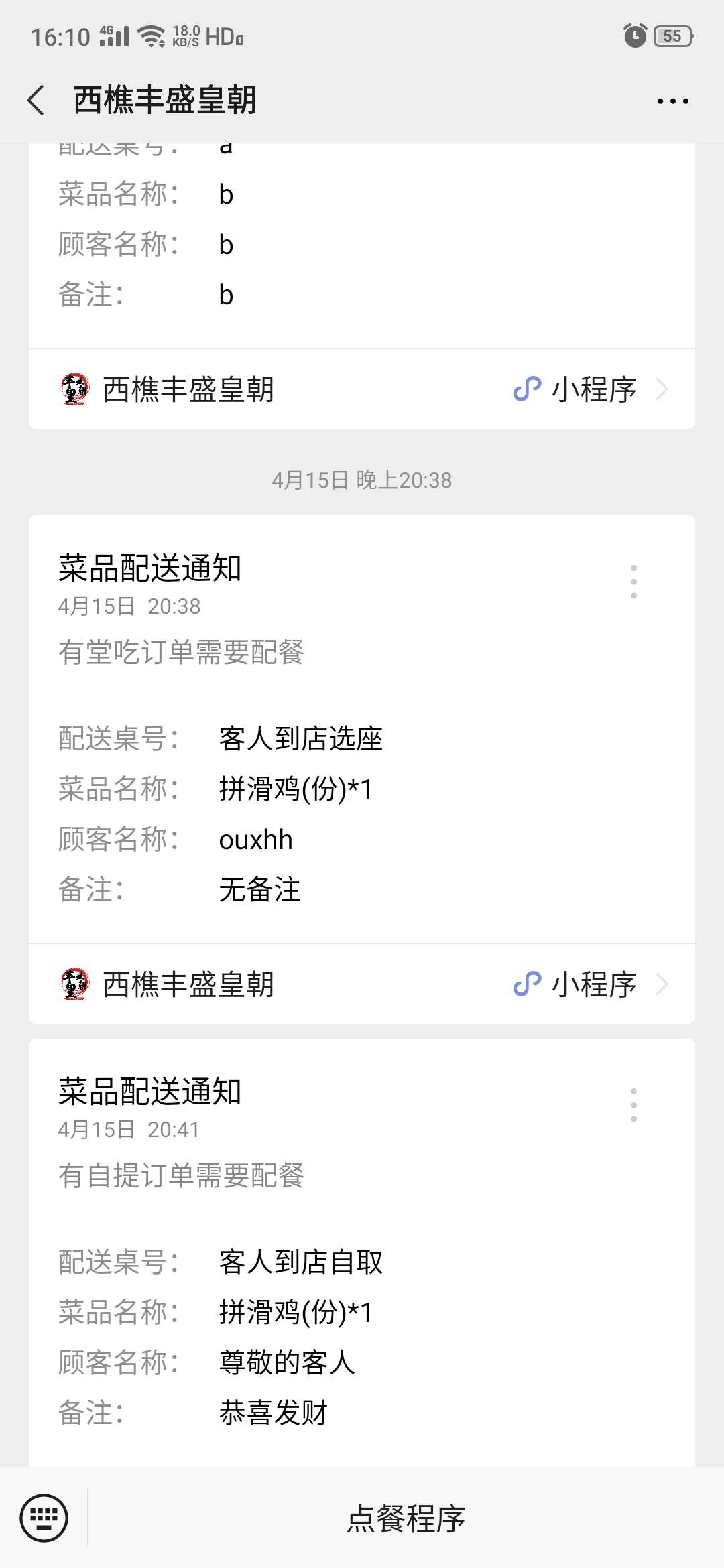Open options for the 20:41 delivery notice
724x1568 pixels.
click(633, 1105)
